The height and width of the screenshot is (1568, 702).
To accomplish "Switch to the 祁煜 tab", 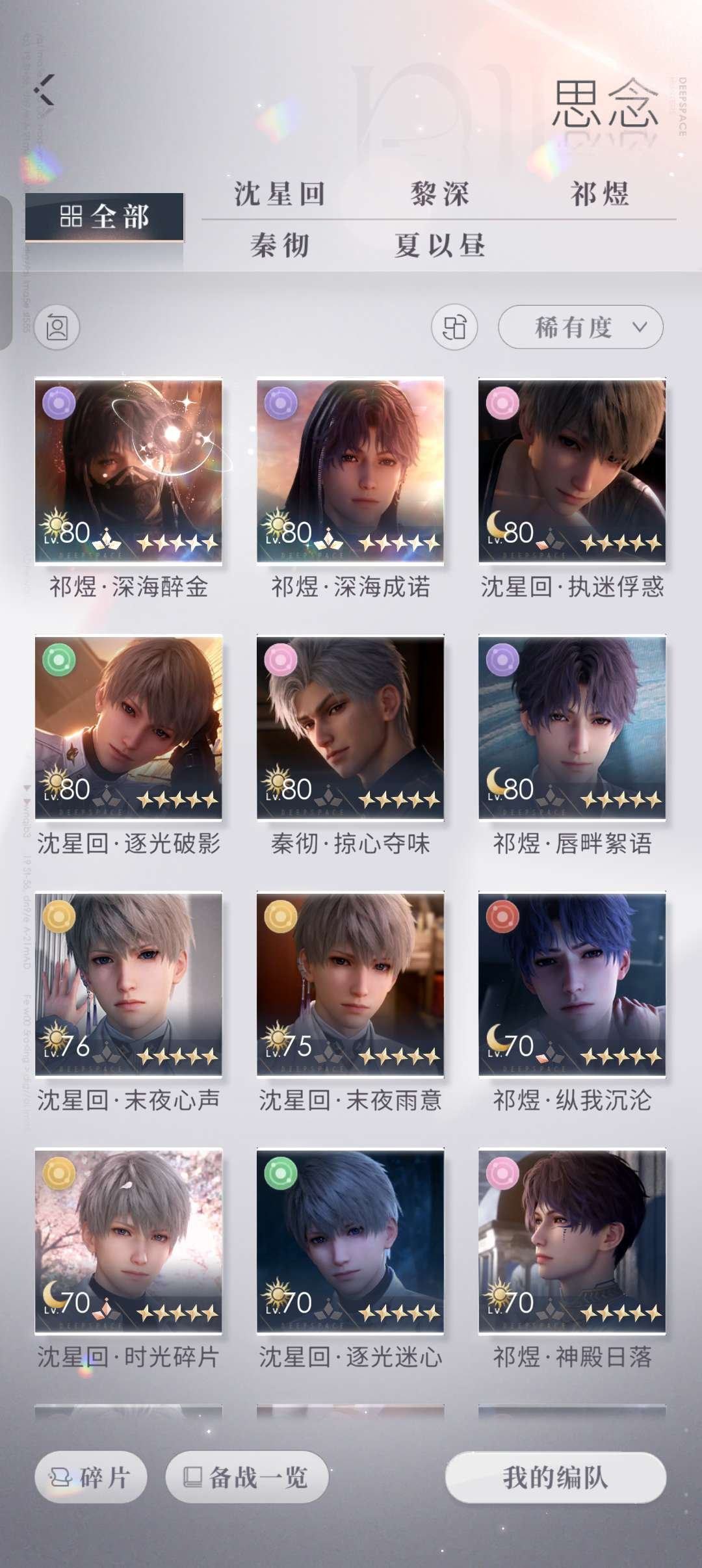I will [x=599, y=194].
